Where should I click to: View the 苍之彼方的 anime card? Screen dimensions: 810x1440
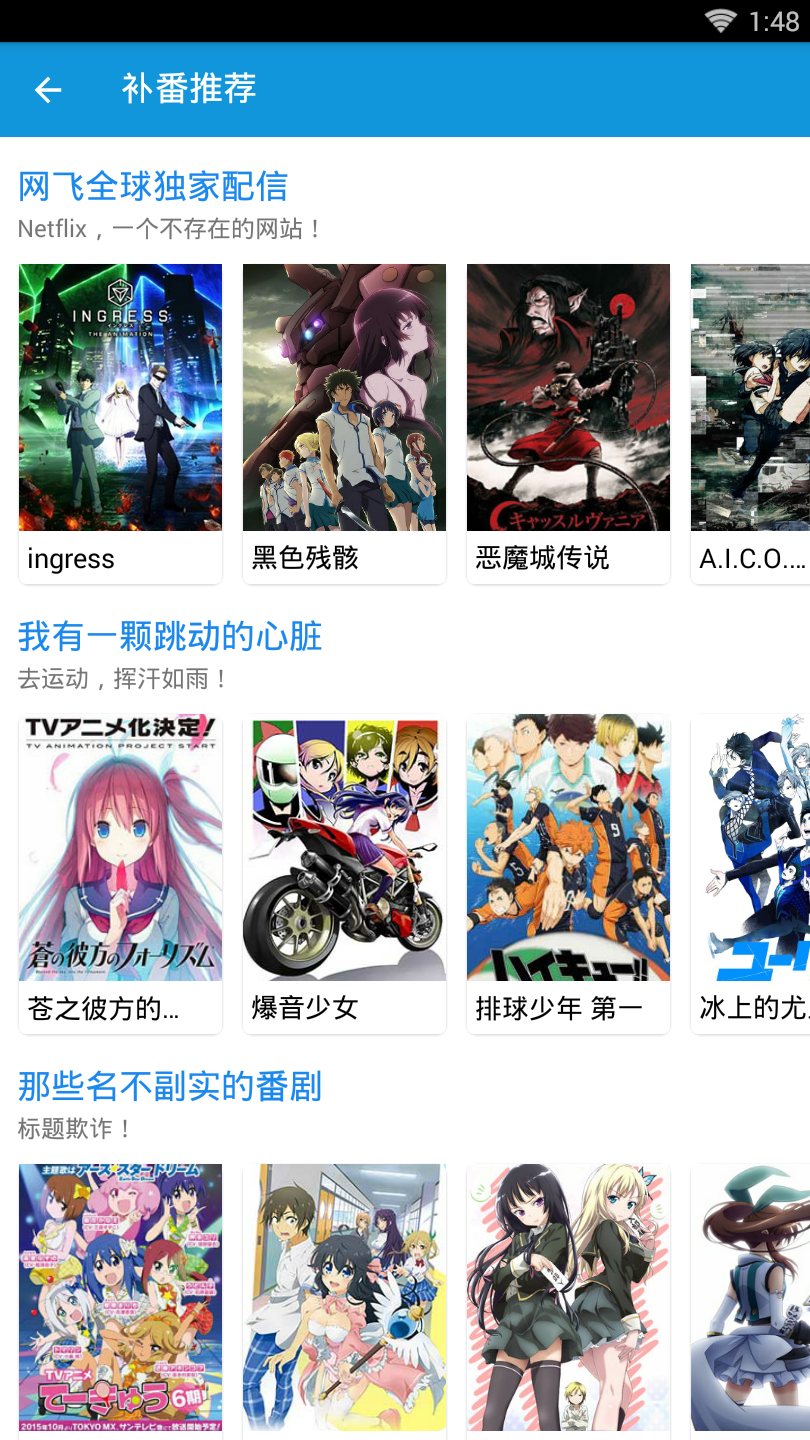coord(120,870)
